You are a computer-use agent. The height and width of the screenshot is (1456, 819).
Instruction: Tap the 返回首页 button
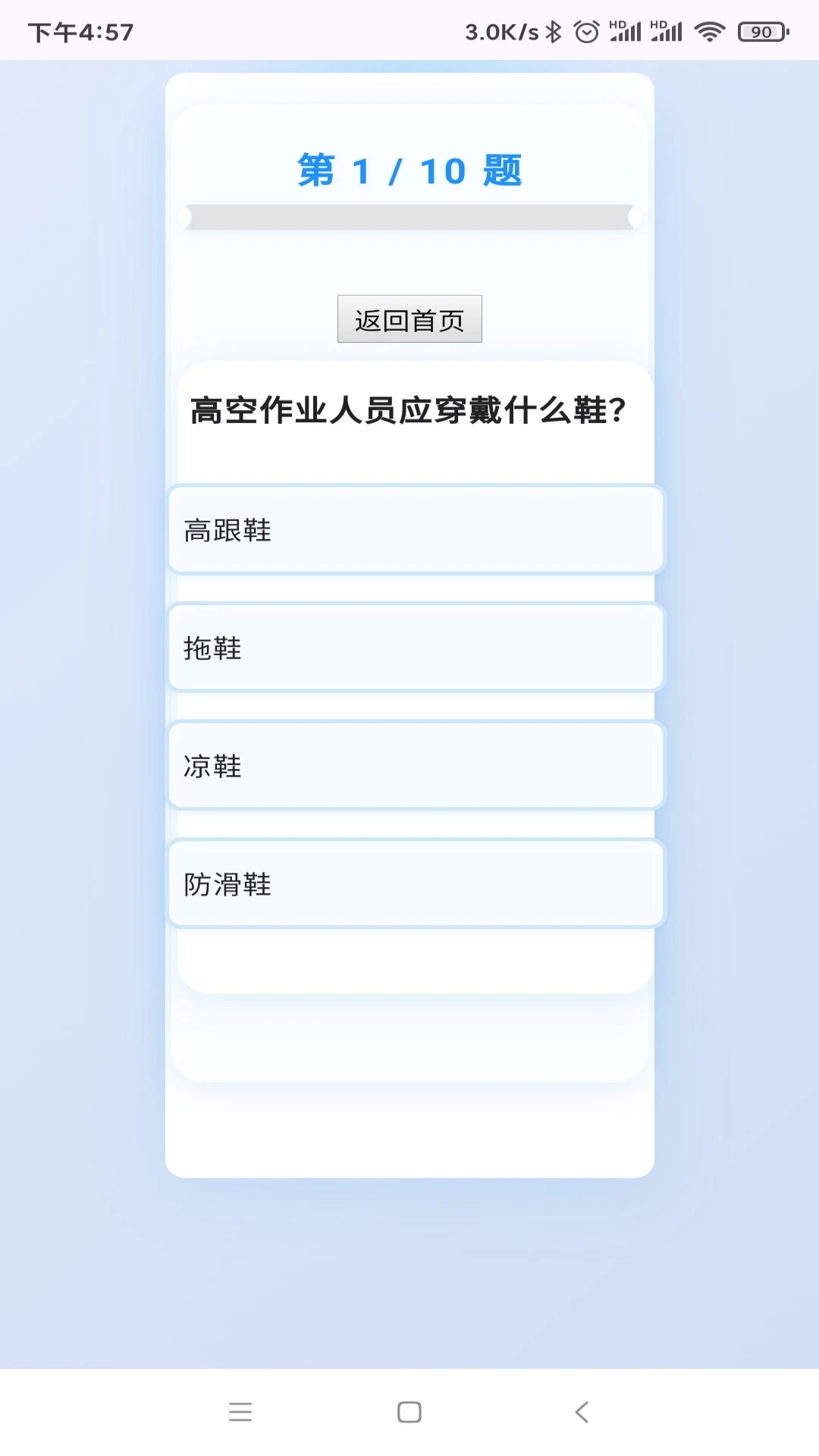pyautogui.click(x=409, y=319)
